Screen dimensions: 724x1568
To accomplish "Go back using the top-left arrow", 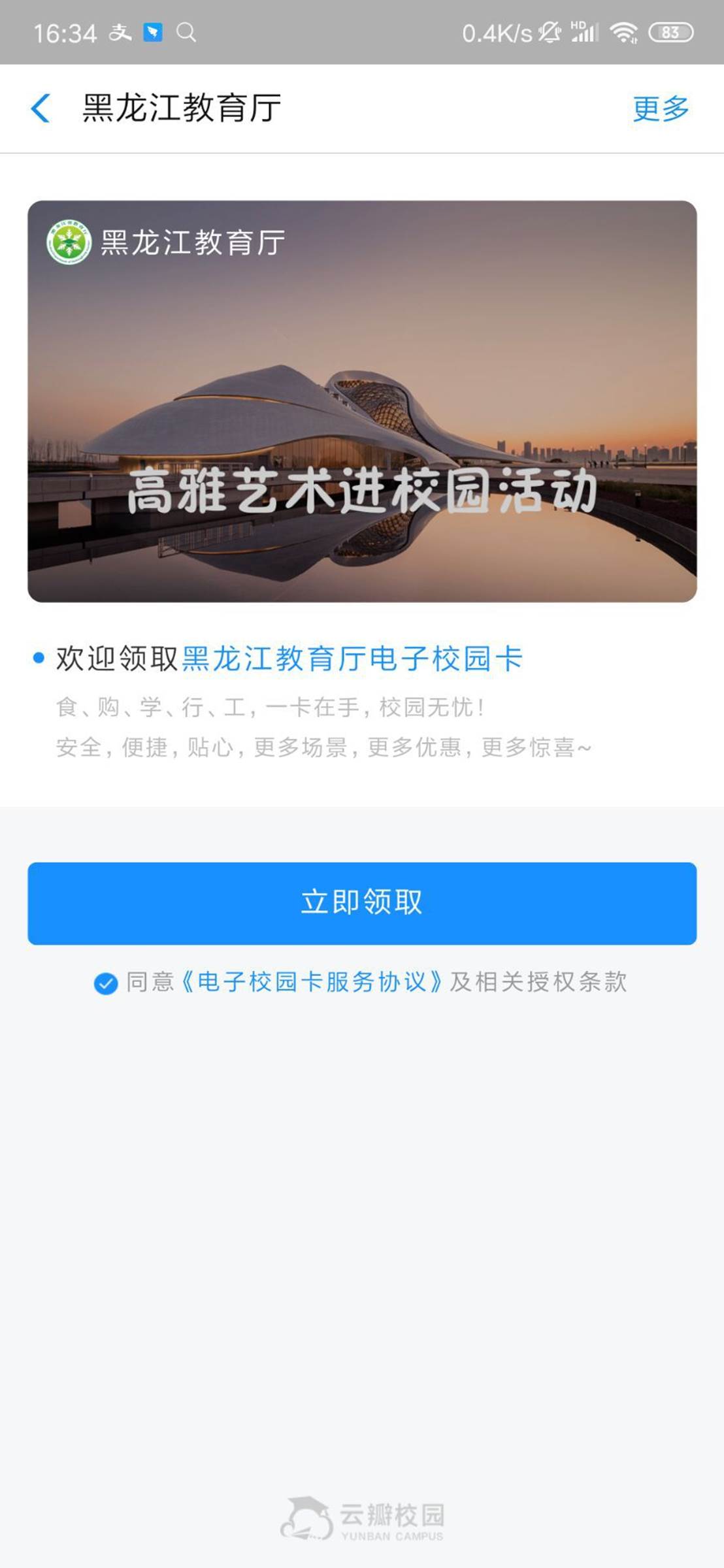I will [41, 108].
